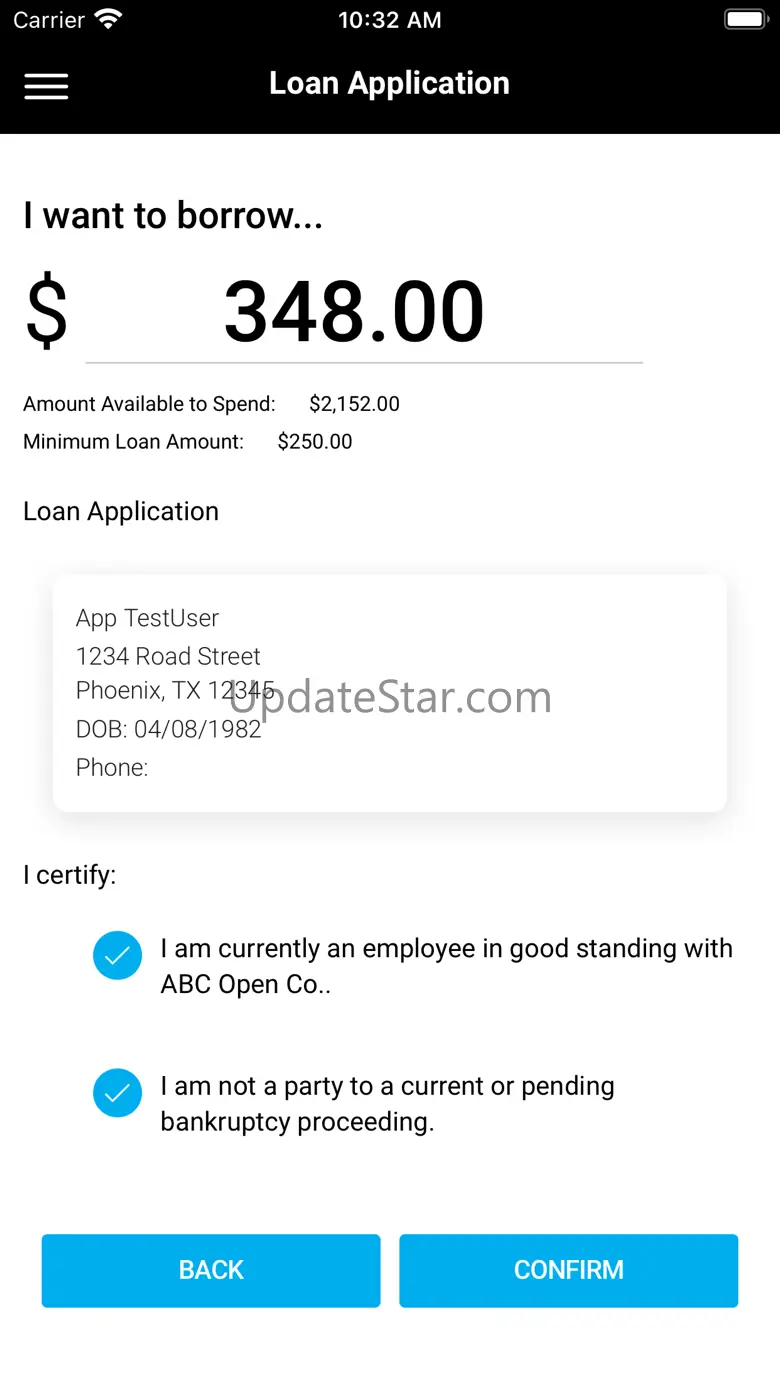Confirm the loan application
Screen dimensions: 780x1387
click(568, 1270)
